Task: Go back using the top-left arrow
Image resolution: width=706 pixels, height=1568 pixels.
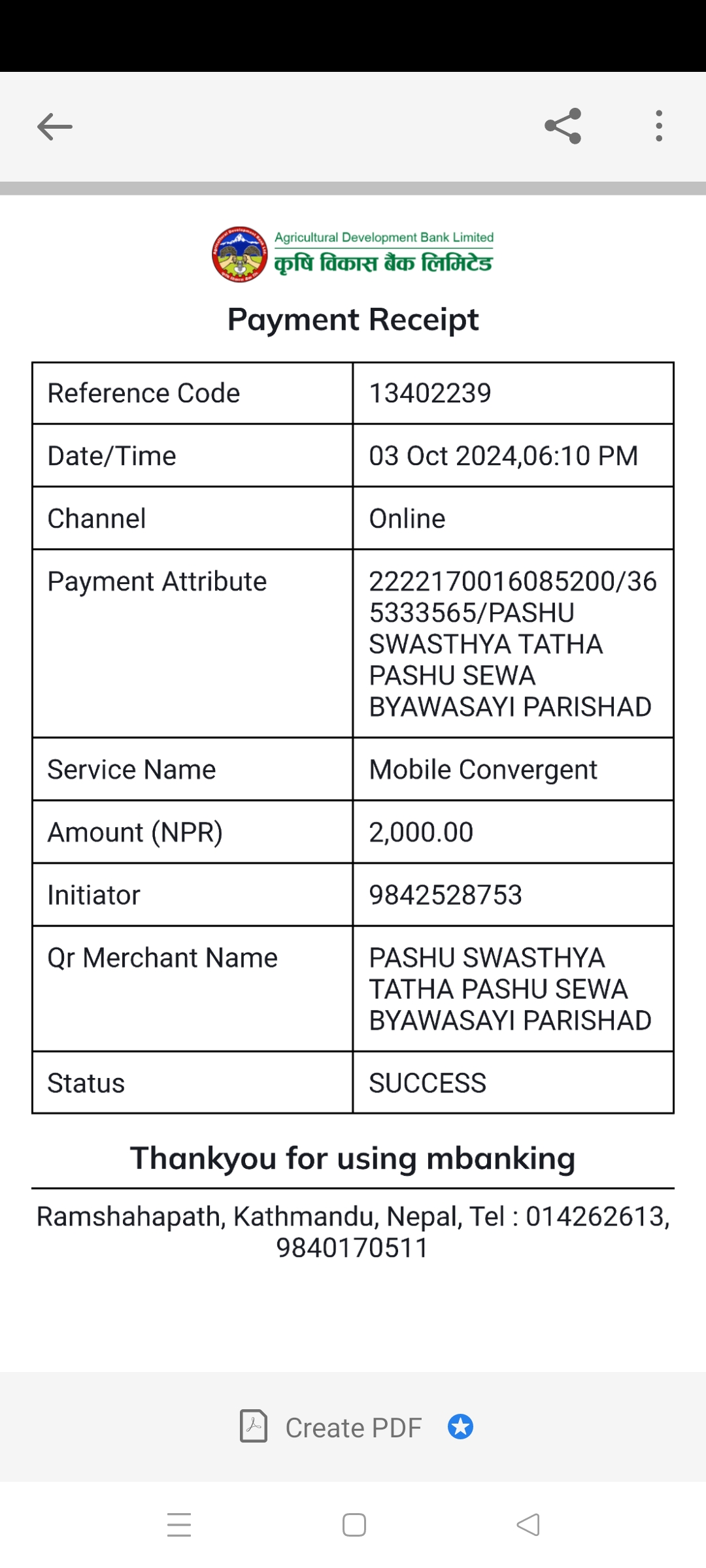Action: point(55,127)
